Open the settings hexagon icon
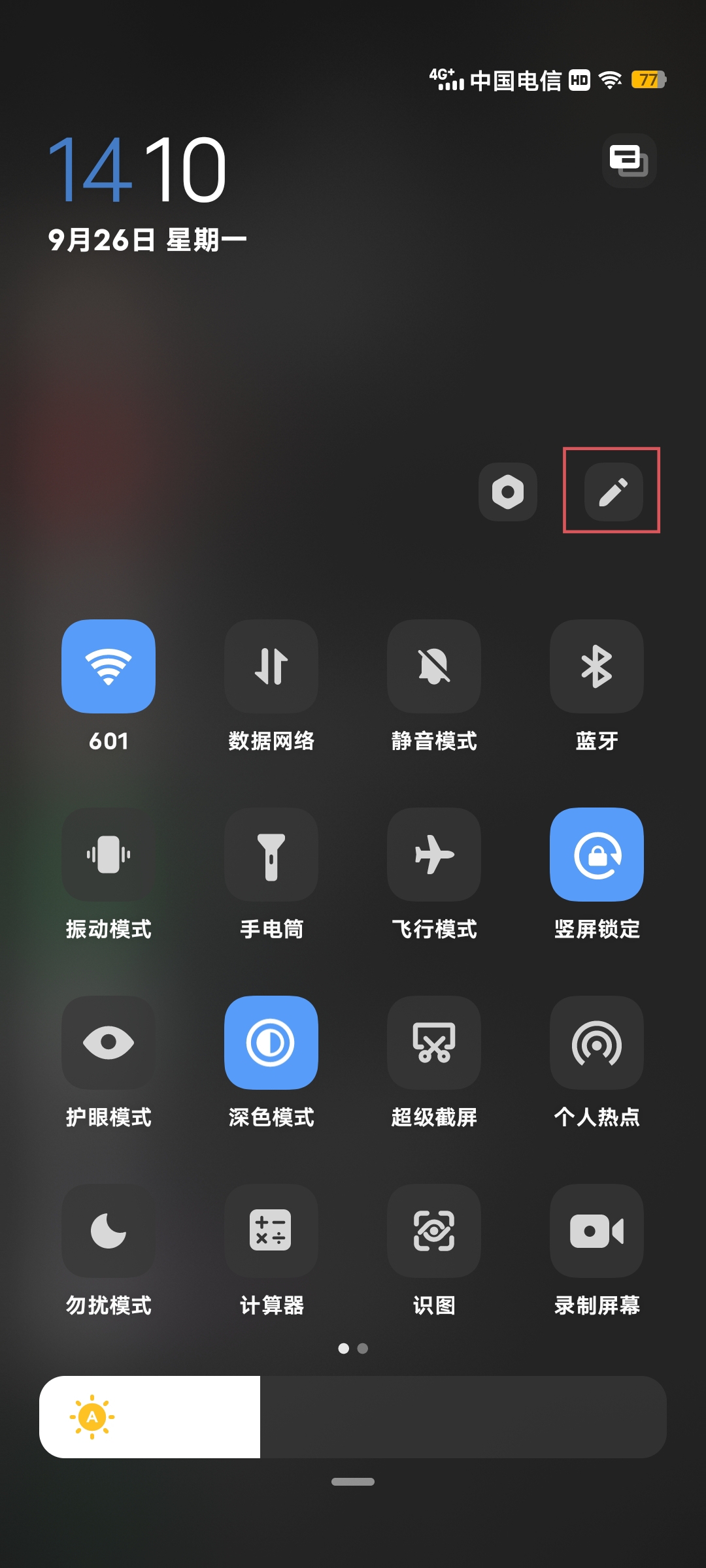 click(x=508, y=492)
